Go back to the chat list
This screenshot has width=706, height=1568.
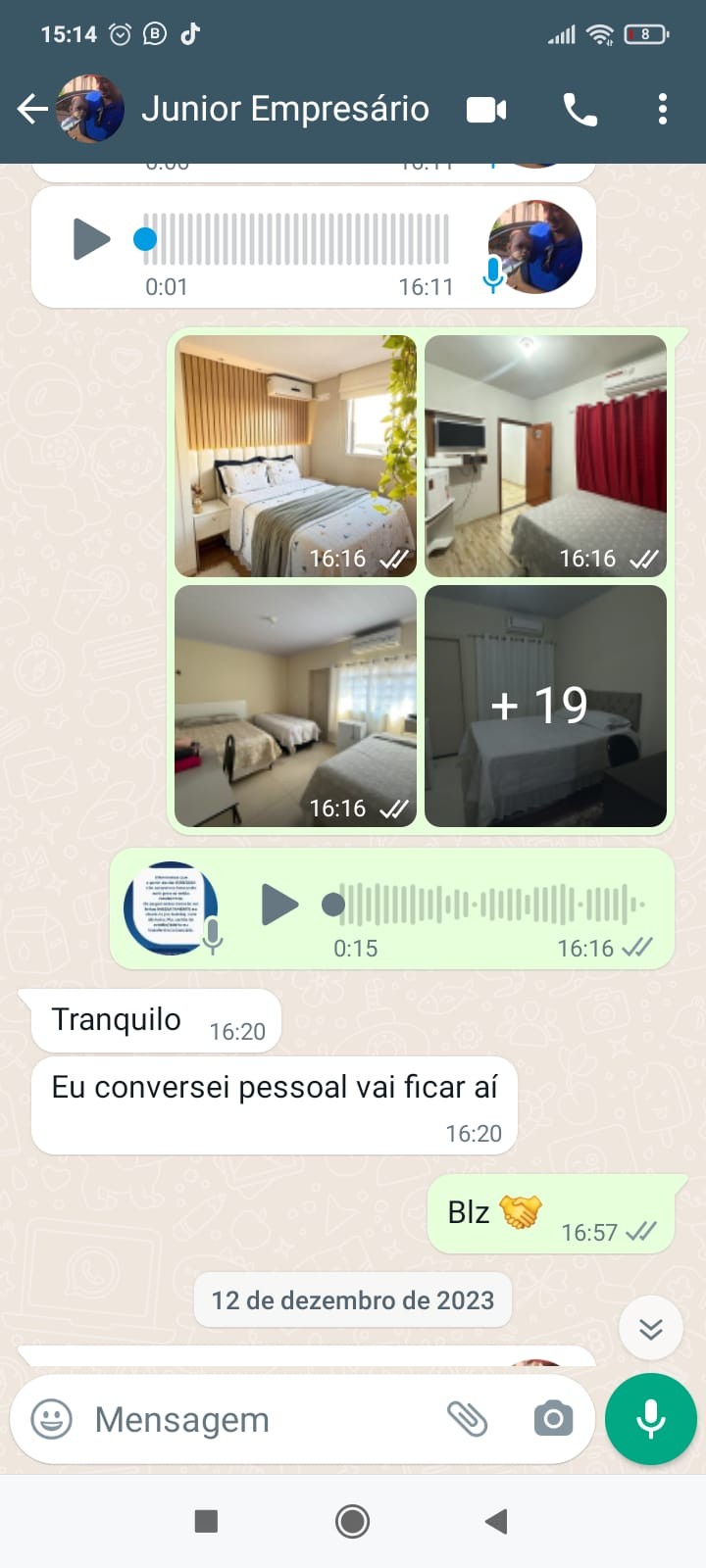[x=32, y=109]
